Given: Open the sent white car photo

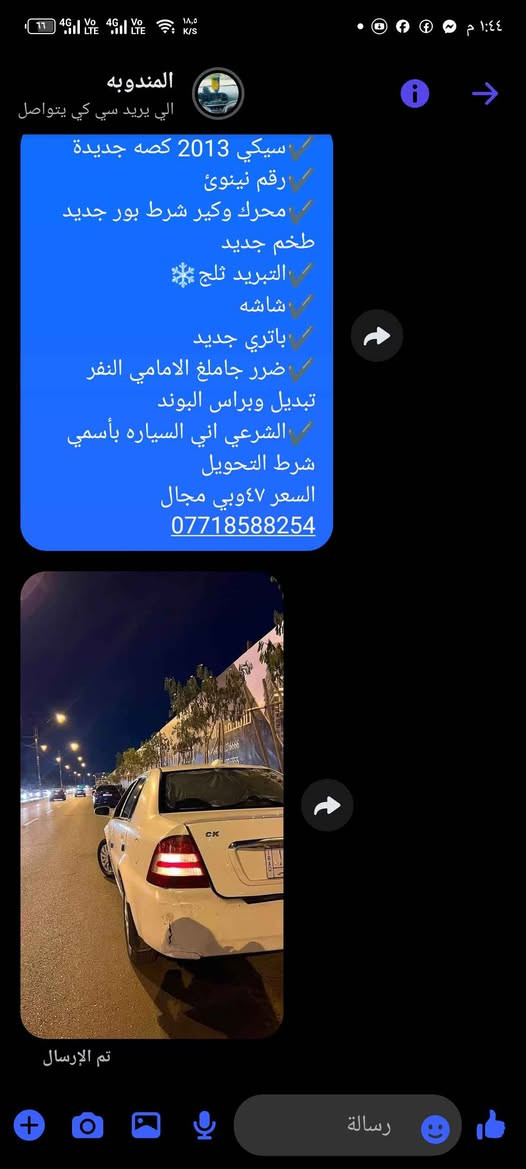Looking at the screenshot, I should [152, 805].
